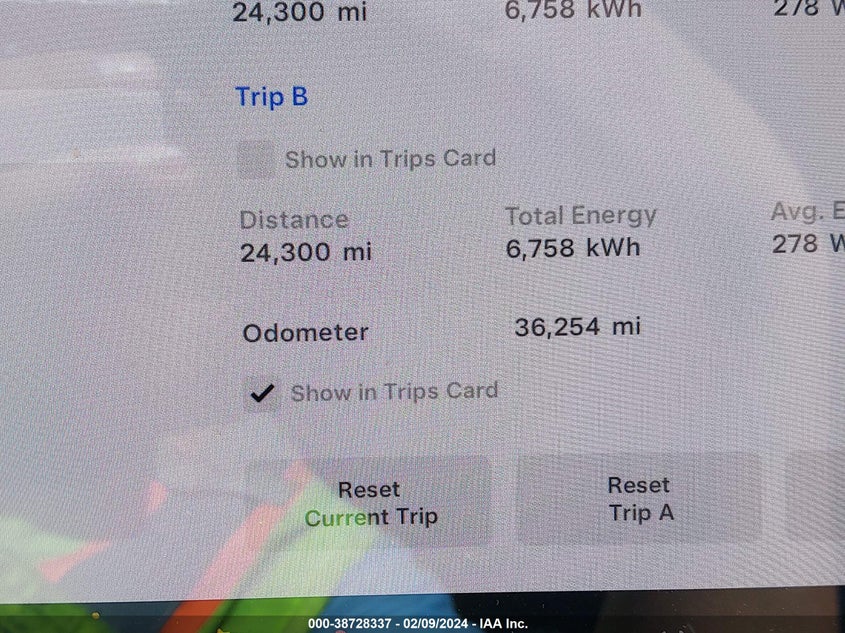Reset Trip A
Image resolution: width=845 pixels, height=633 pixels.
coord(638,499)
